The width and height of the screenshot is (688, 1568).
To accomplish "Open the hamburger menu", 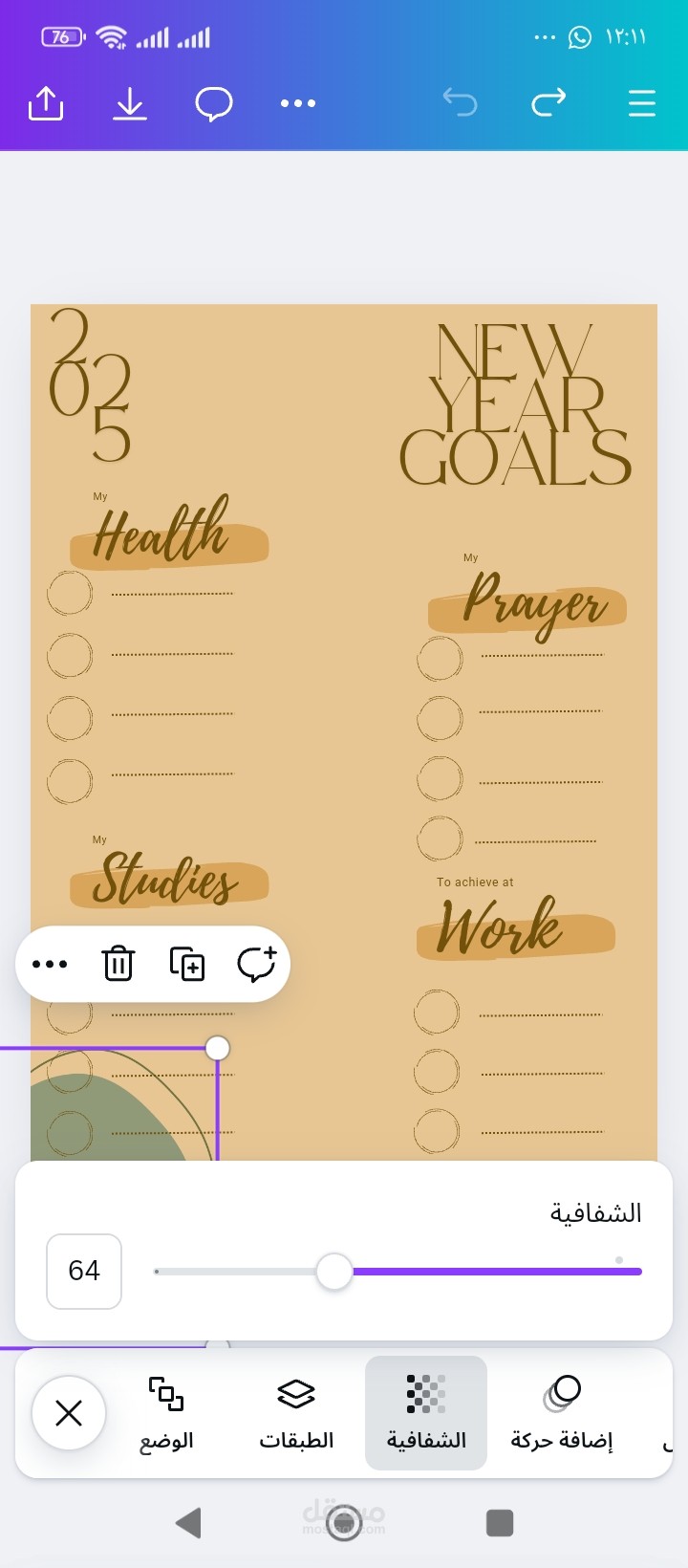I will [641, 103].
